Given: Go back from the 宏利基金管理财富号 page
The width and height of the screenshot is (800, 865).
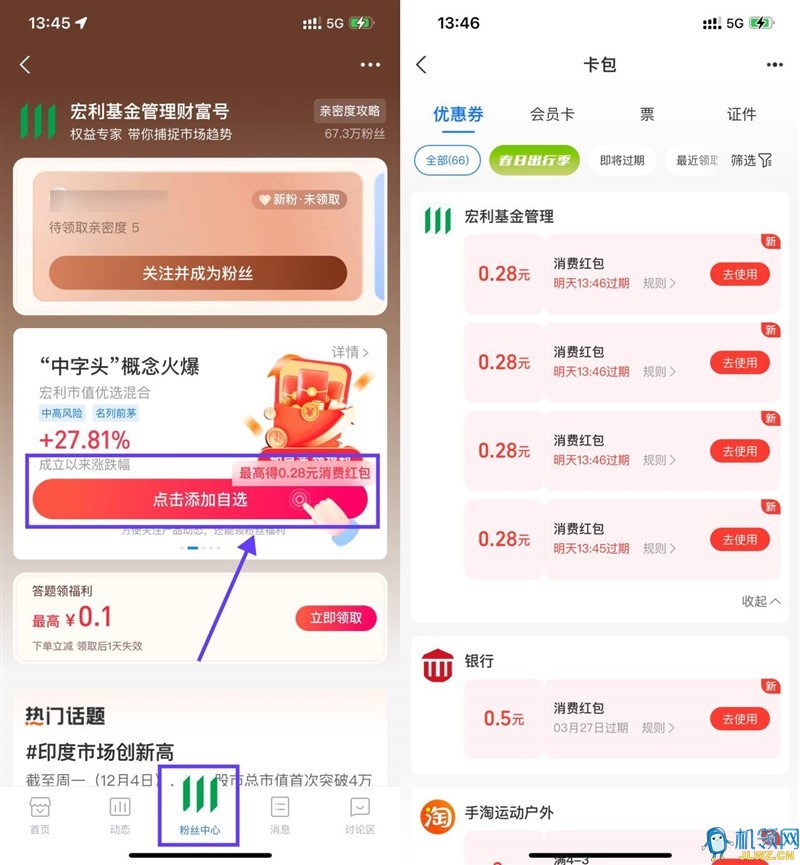Looking at the screenshot, I should click(25, 65).
